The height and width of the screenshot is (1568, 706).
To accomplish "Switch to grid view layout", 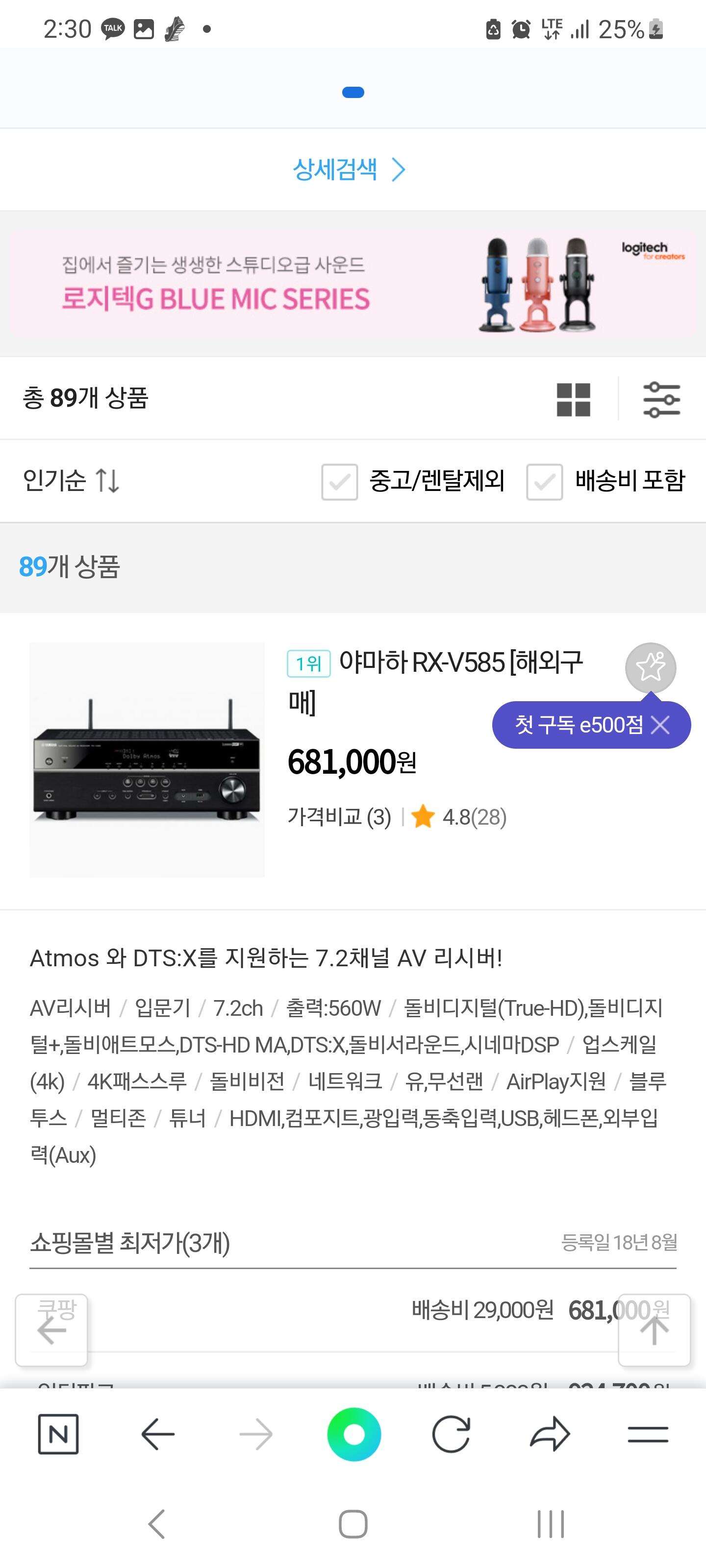I will click(x=573, y=400).
